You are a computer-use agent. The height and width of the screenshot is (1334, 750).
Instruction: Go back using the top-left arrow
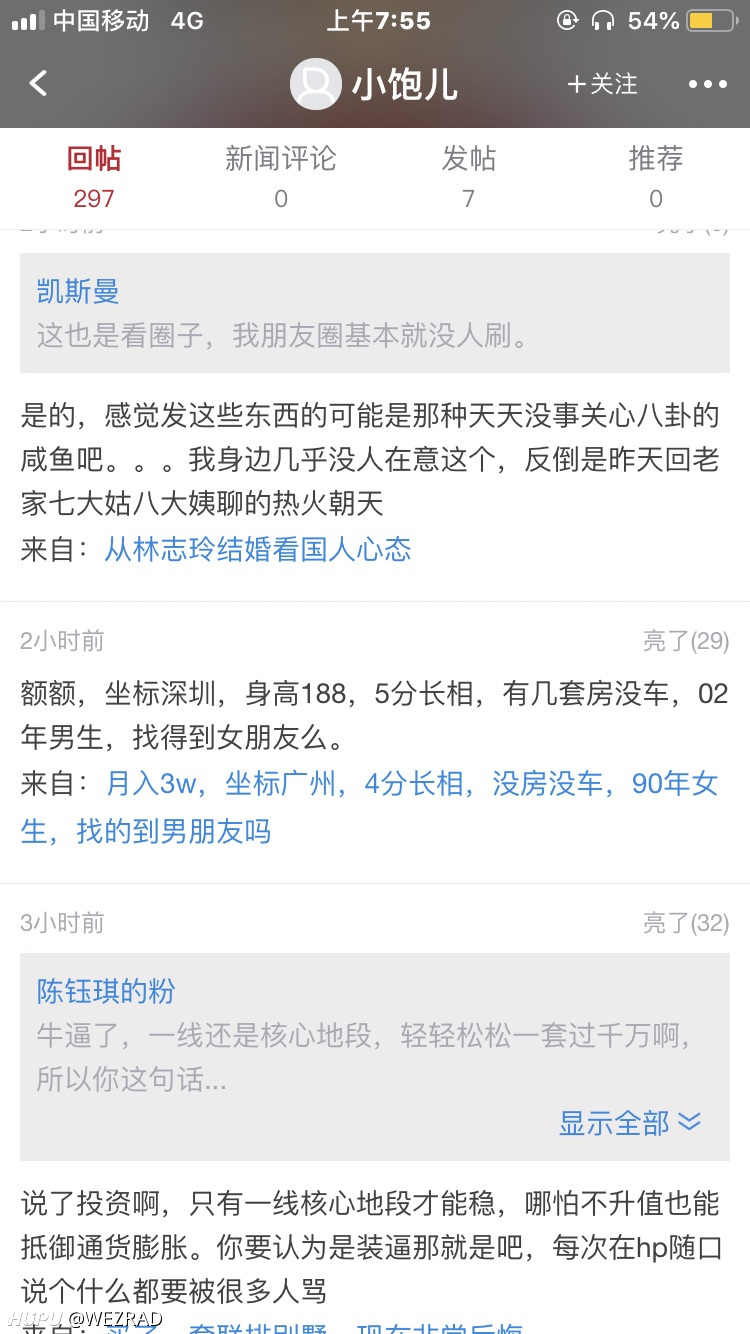[38, 83]
